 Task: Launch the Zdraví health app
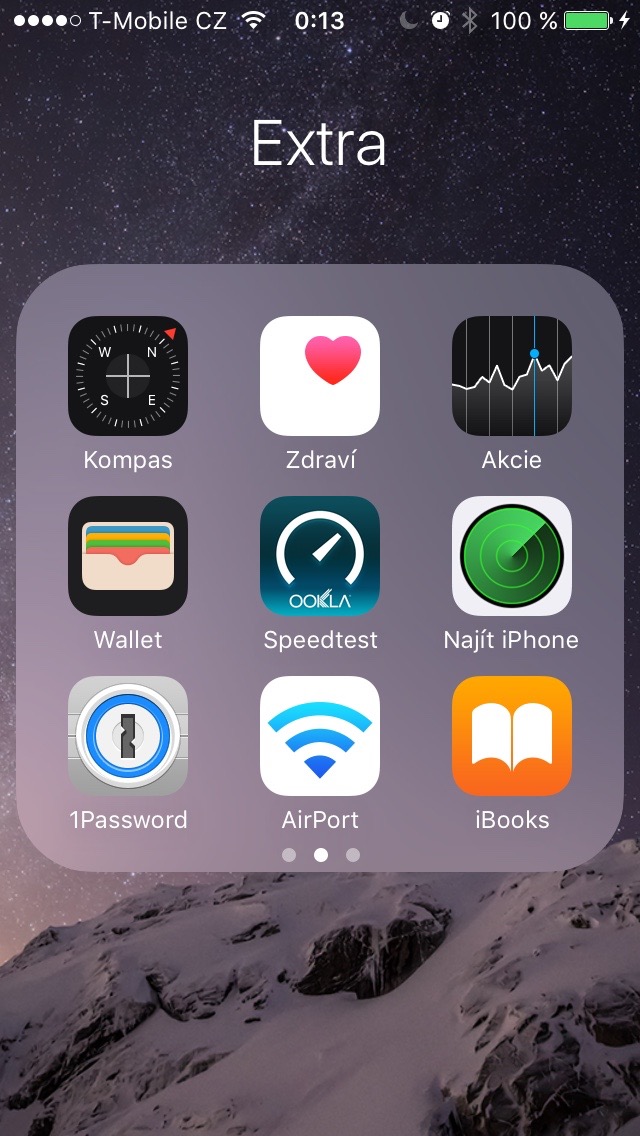pyautogui.click(x=320, y=376)
